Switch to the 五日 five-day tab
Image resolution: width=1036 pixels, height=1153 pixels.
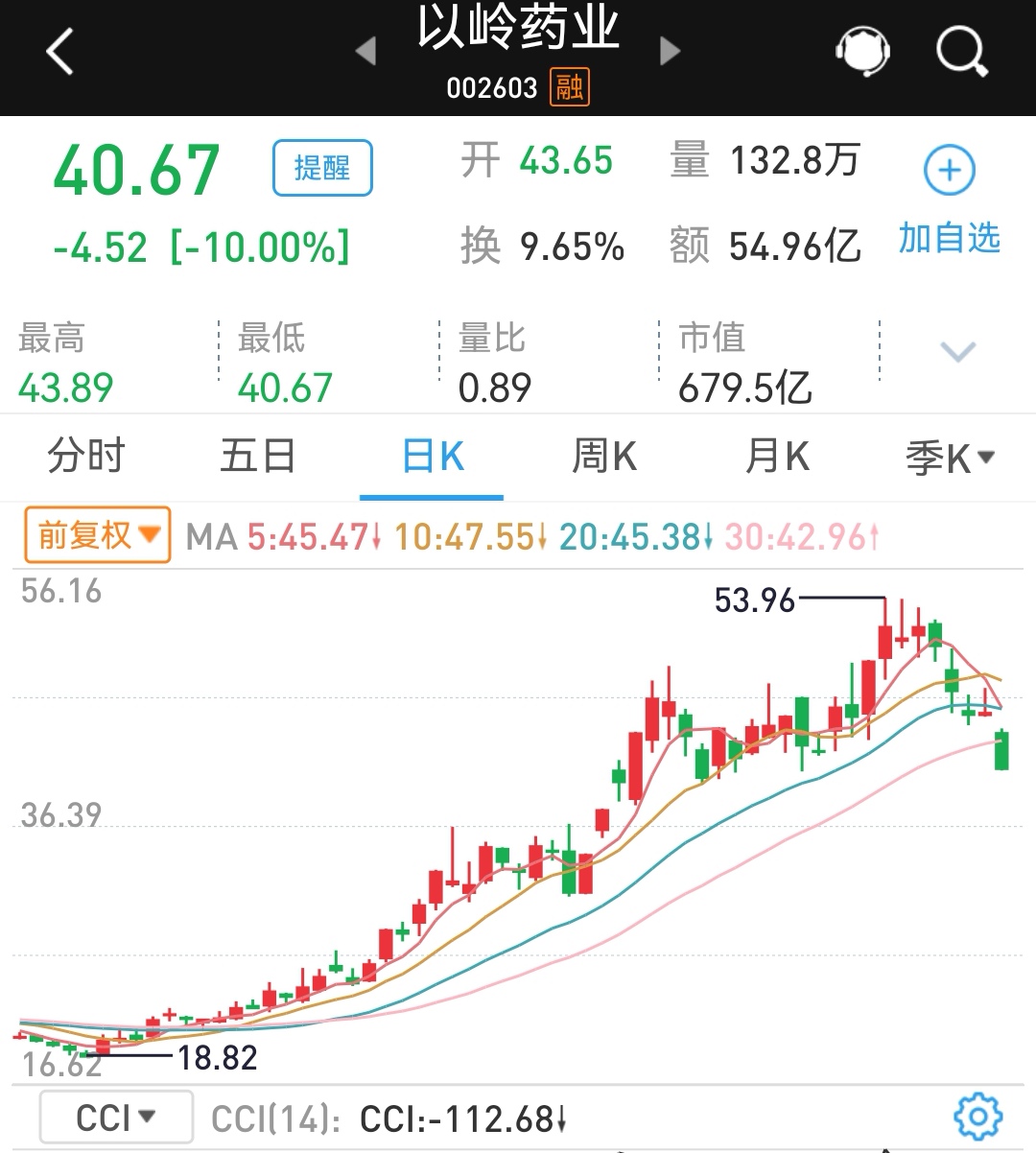(257, 458)
